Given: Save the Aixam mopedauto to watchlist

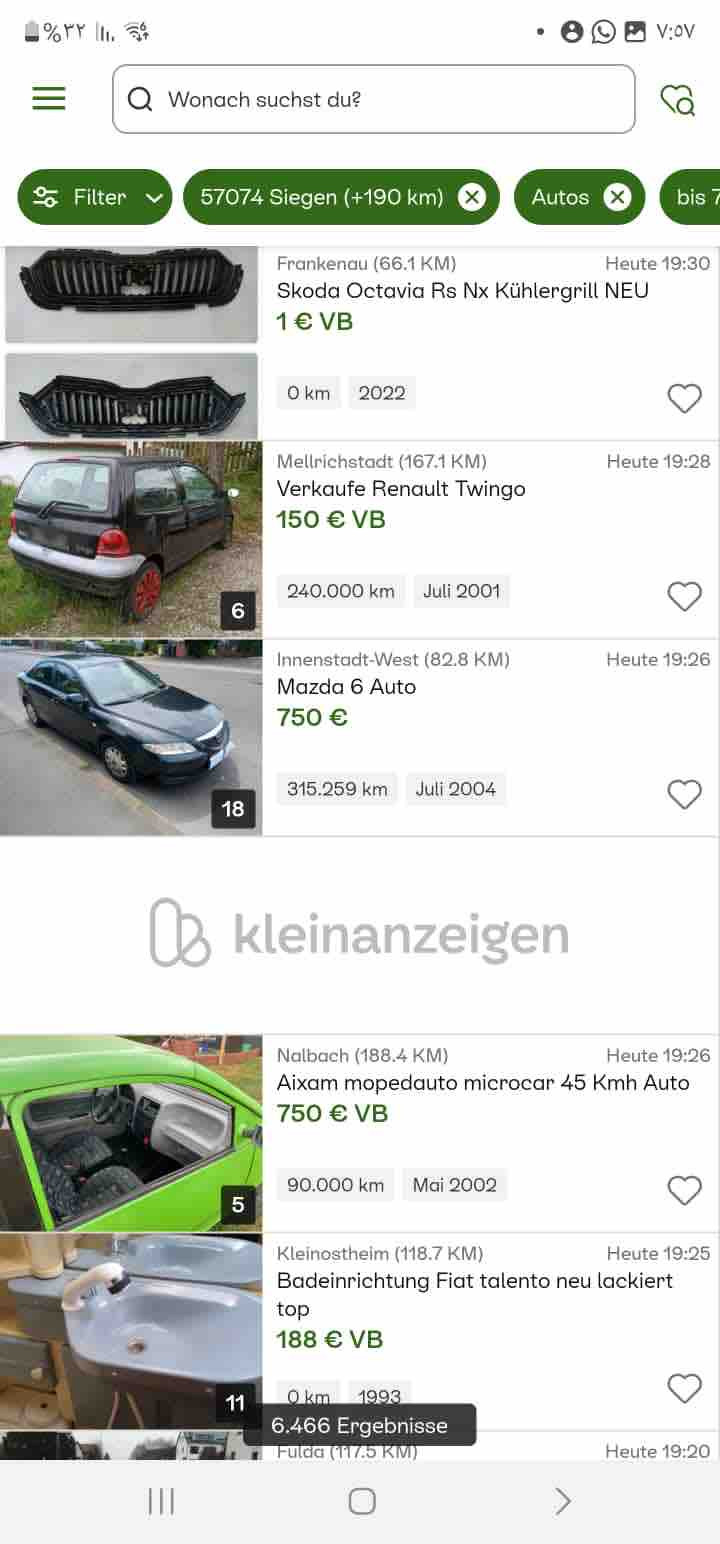Looking at the screenshot, I should click(x=684, y=1190).
